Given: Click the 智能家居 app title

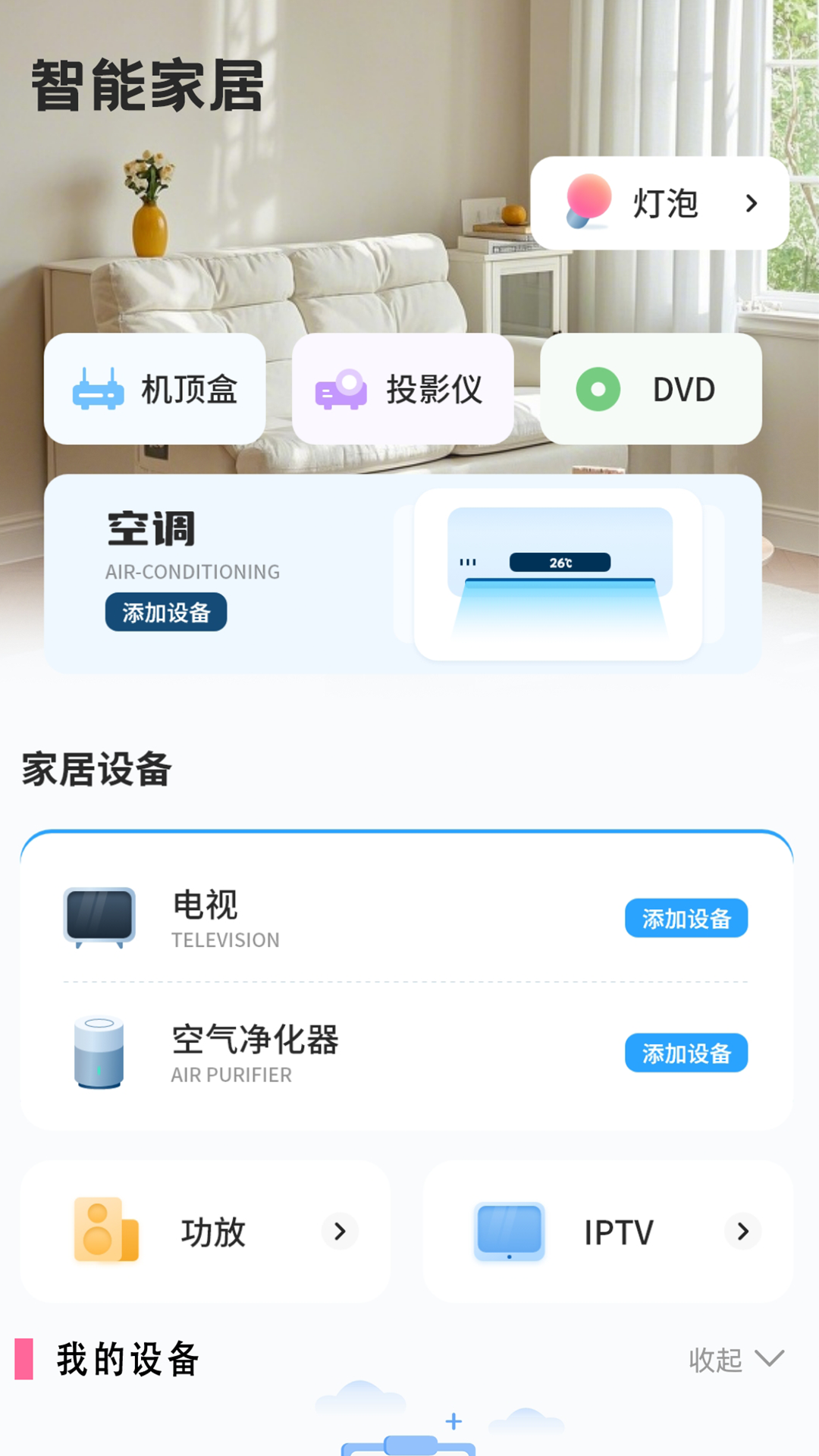Looking at the screenshot, I should point(146,85).
